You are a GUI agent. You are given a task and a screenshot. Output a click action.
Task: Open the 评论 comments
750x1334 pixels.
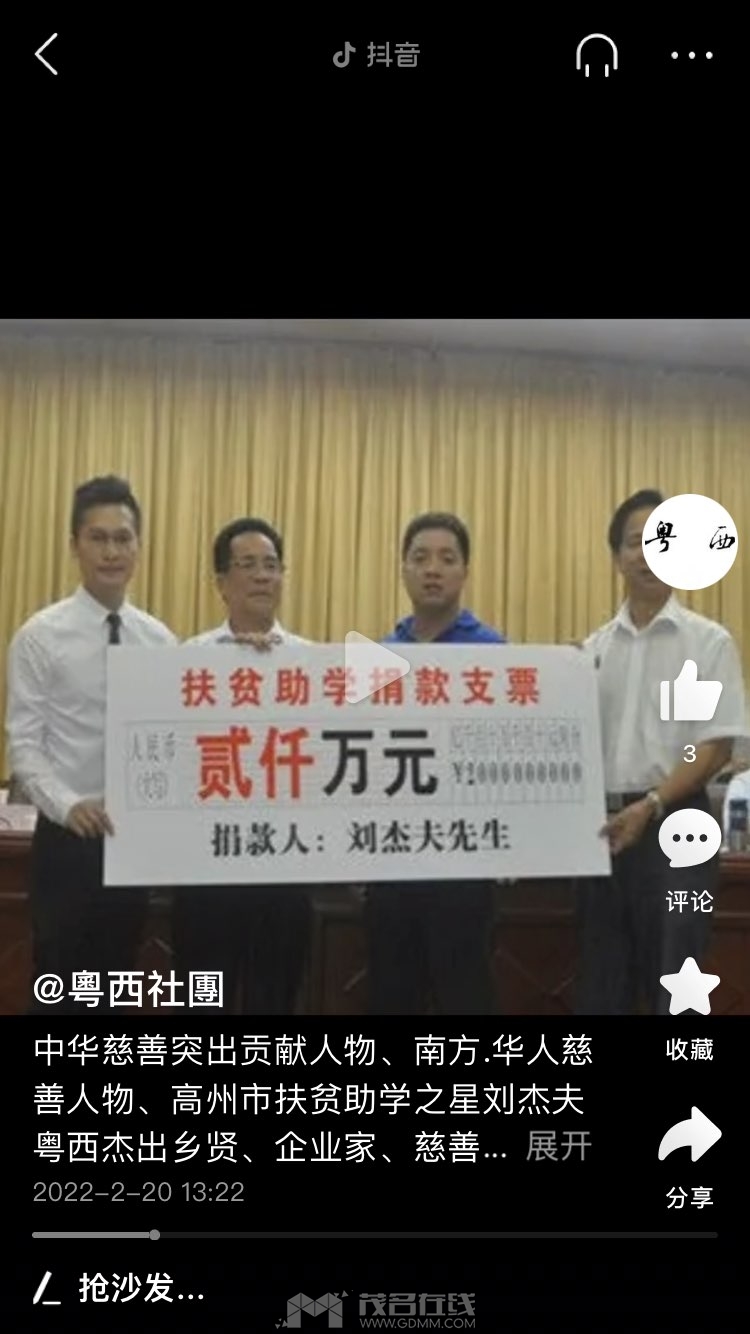(x=690, y=840)
